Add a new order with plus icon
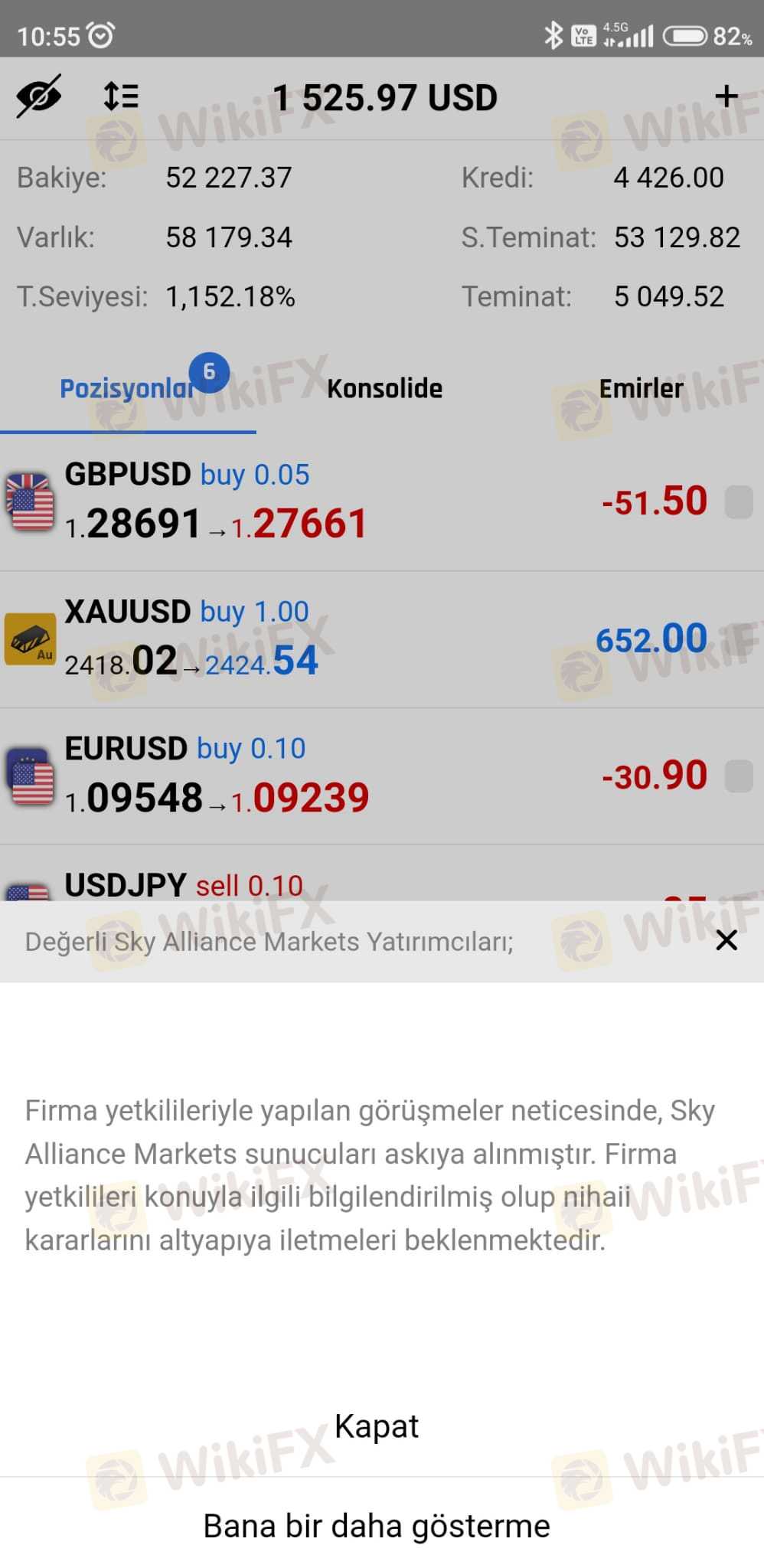The image size is (764, 1568). 726,96
